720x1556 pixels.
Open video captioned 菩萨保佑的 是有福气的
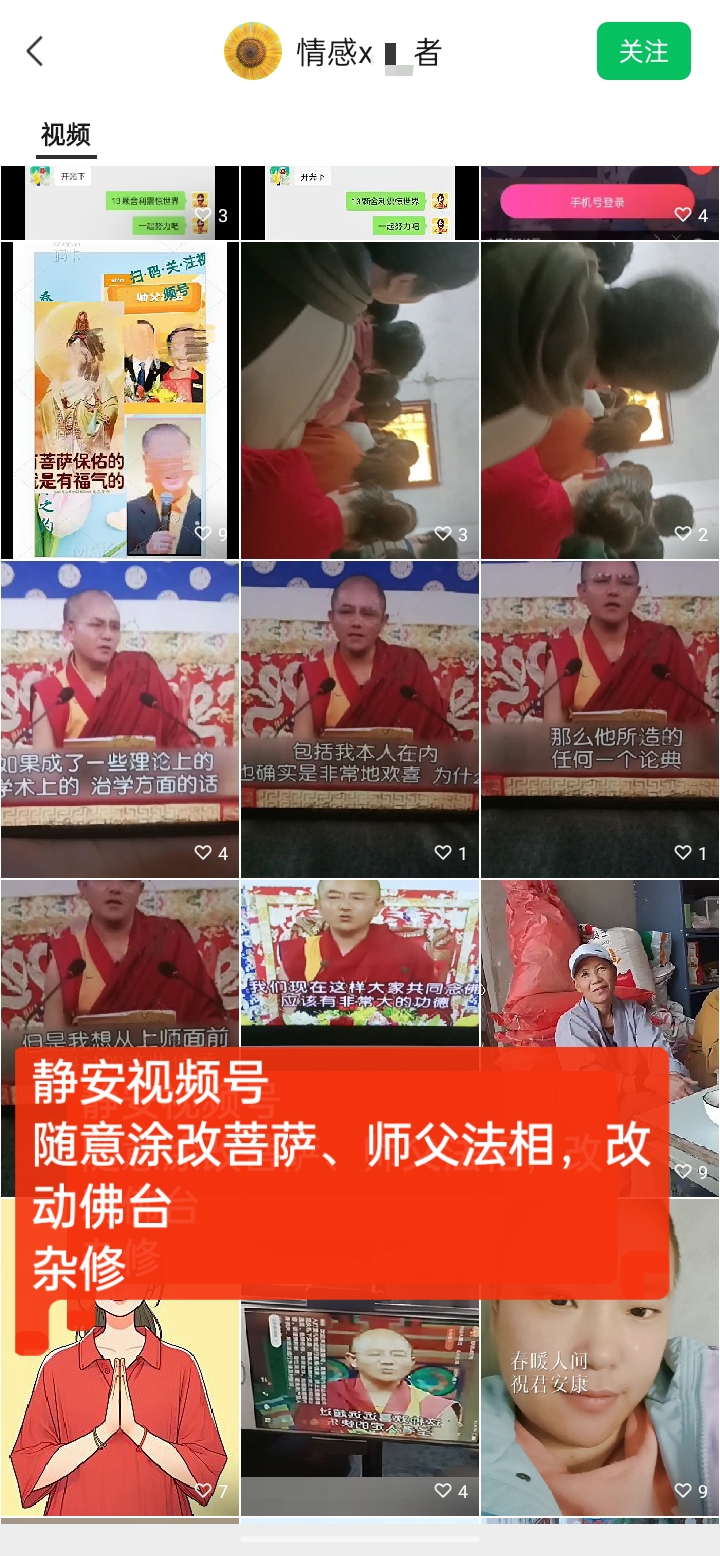pyautogui.click(x=120, y=400)
